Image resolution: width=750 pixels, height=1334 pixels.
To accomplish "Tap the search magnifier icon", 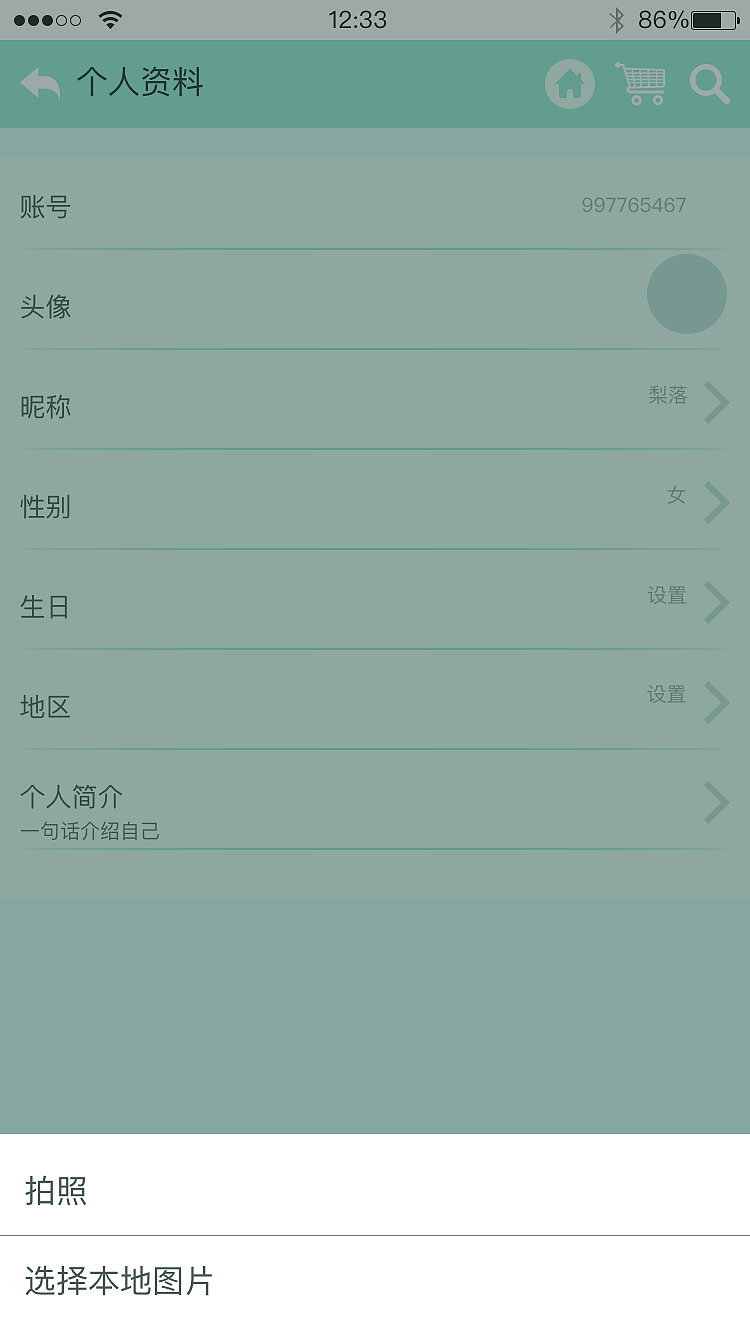I will (710, 84).
